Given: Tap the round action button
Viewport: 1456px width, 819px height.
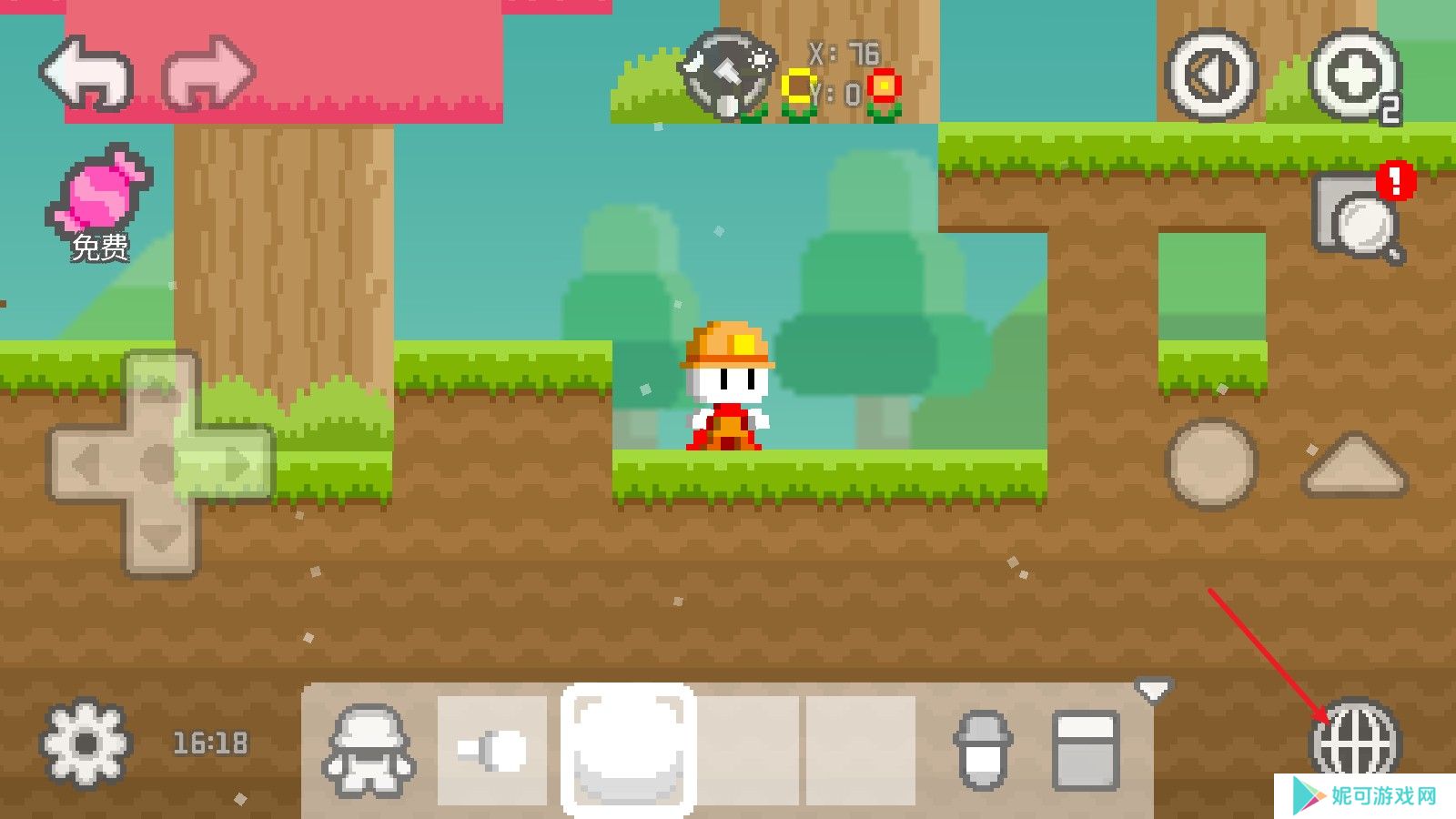Looking at the screenshot, I should tap(1211, 463).
